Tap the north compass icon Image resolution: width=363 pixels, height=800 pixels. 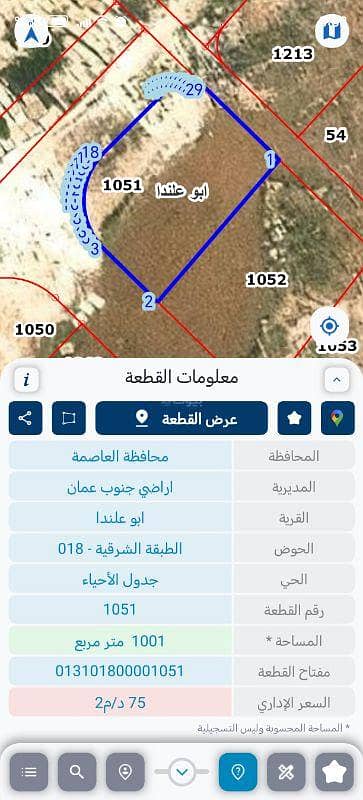pos(31,33)
